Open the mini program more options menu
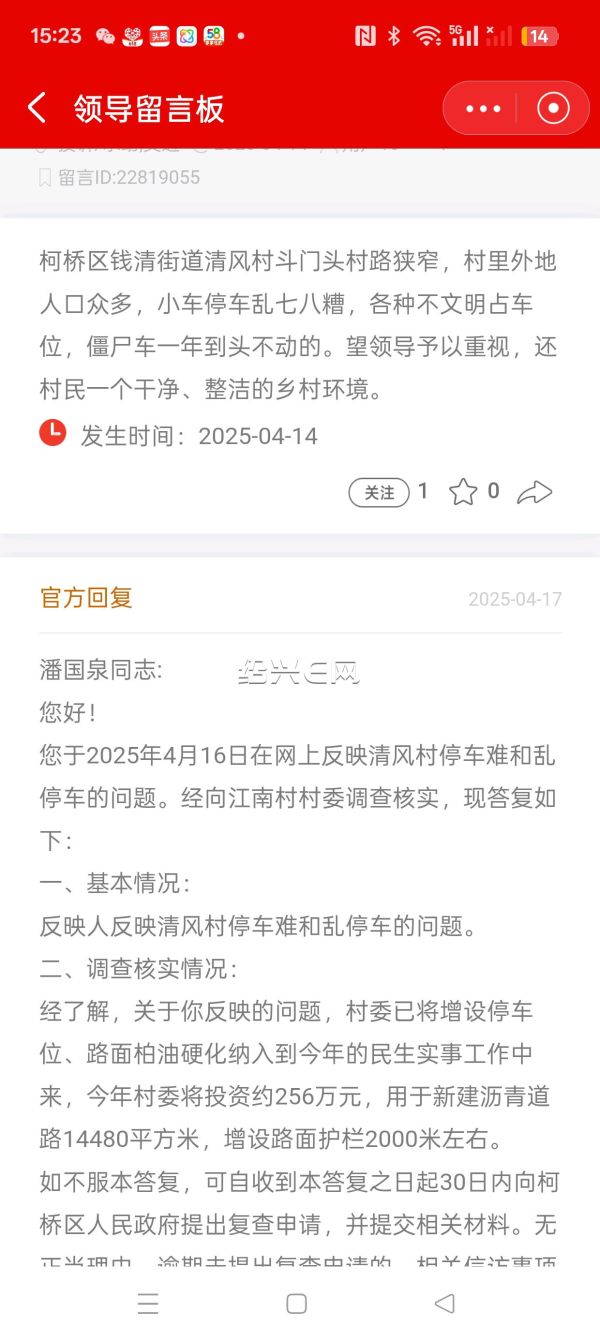 (483, 108)
